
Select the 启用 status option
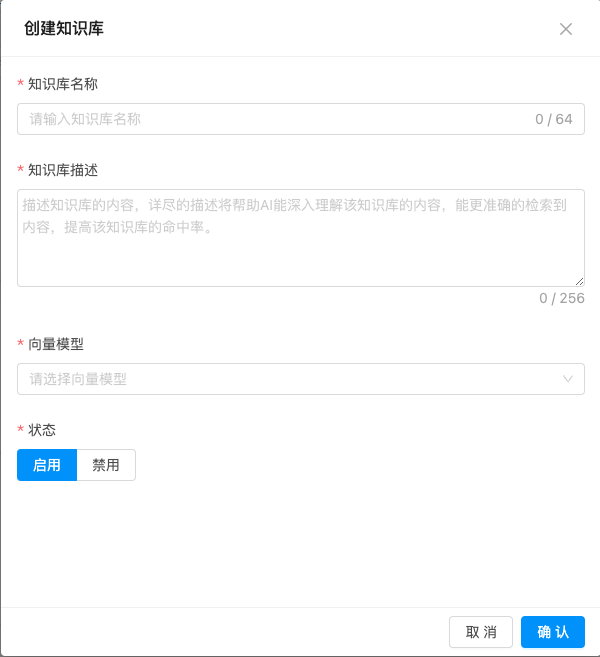47,465
